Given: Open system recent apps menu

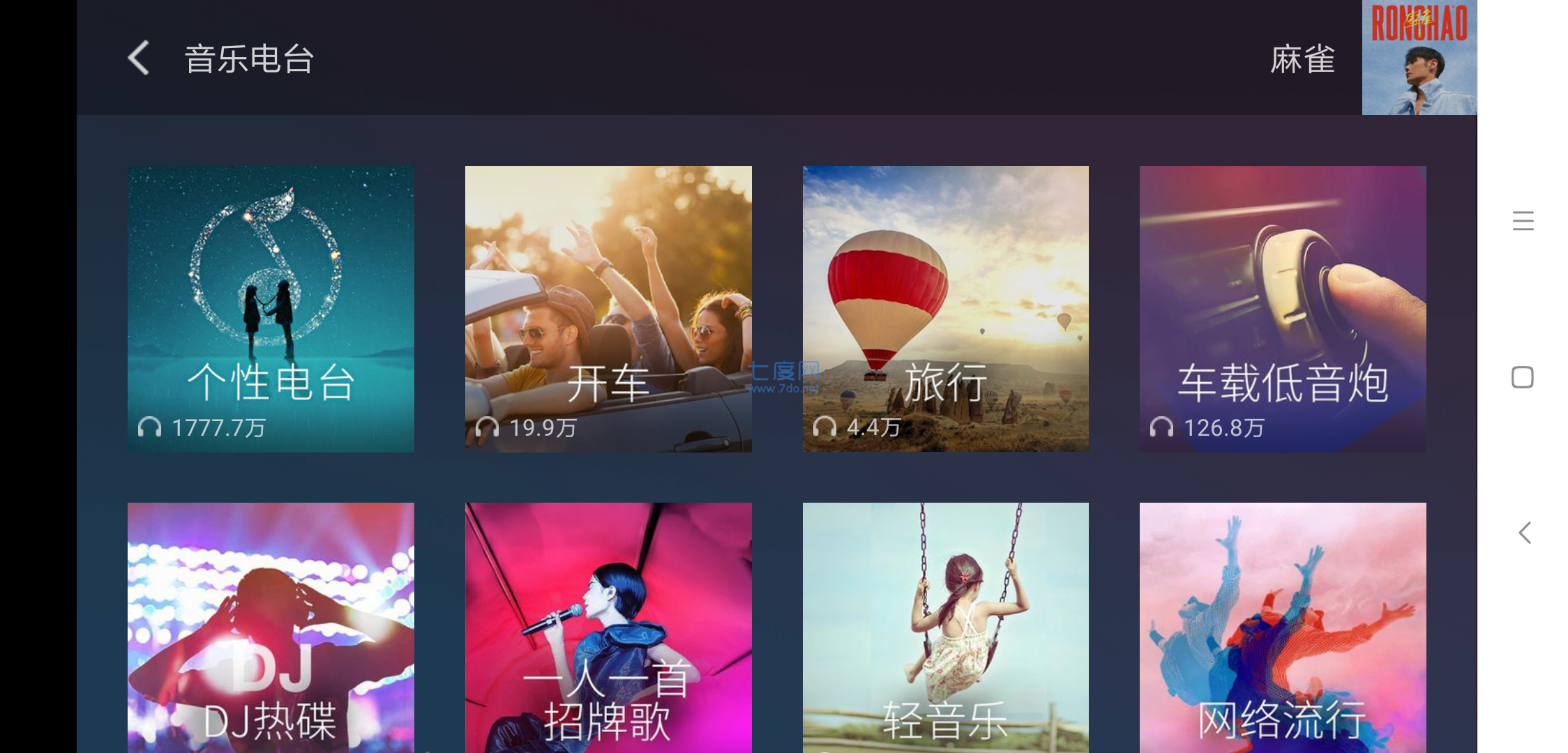Looking at the screenshot, I should (1523, 220).
